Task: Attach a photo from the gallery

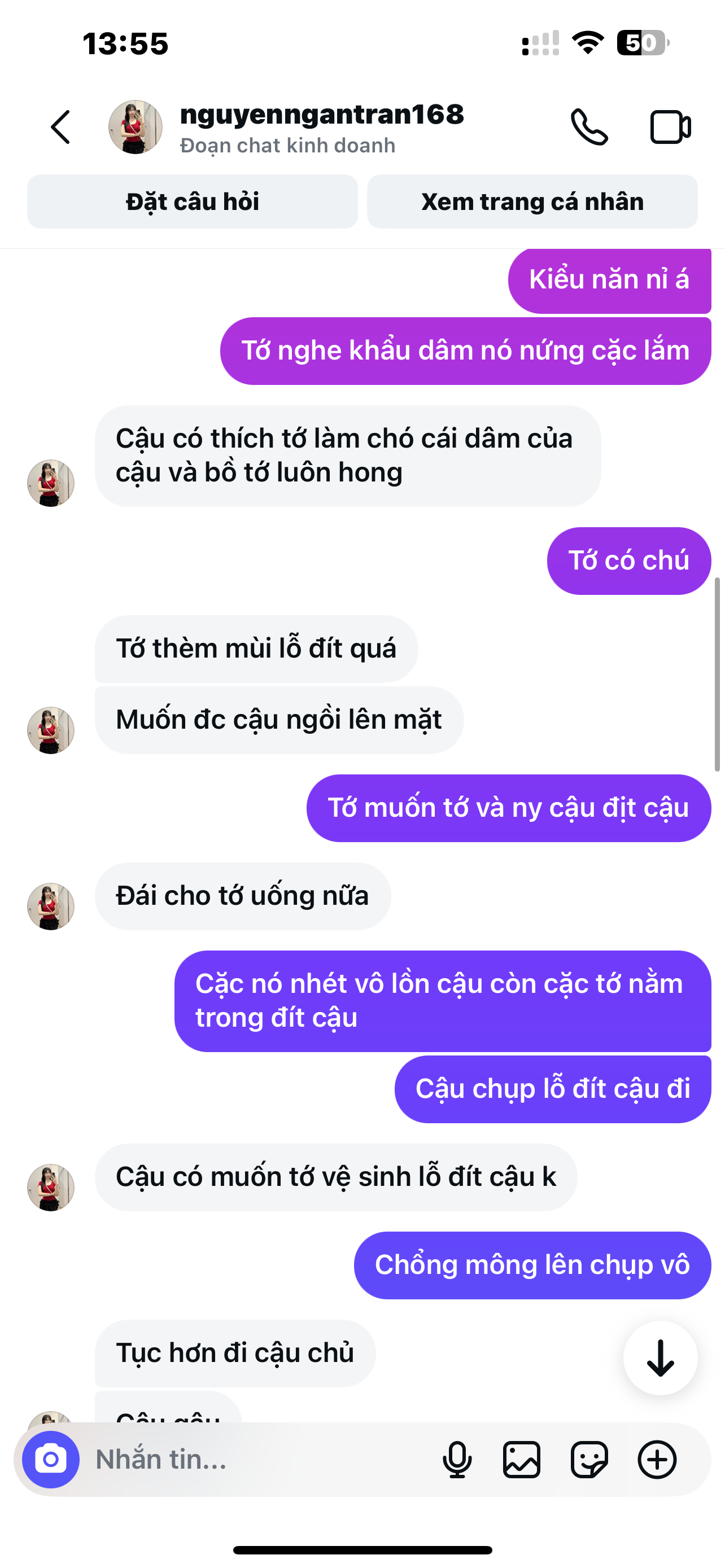Action: tap(522, 1459)
